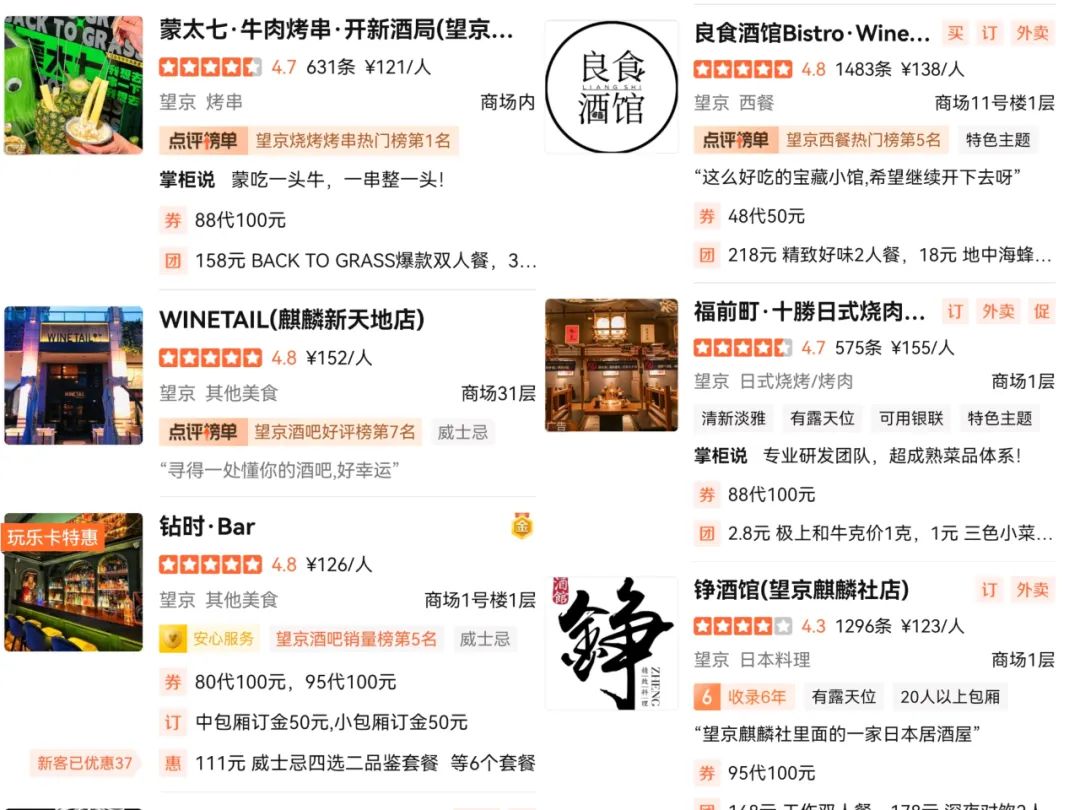The image size is (1080, 810).
Task: View 218元 精致好味2人餐 deal
Action: tap(889, 255)
